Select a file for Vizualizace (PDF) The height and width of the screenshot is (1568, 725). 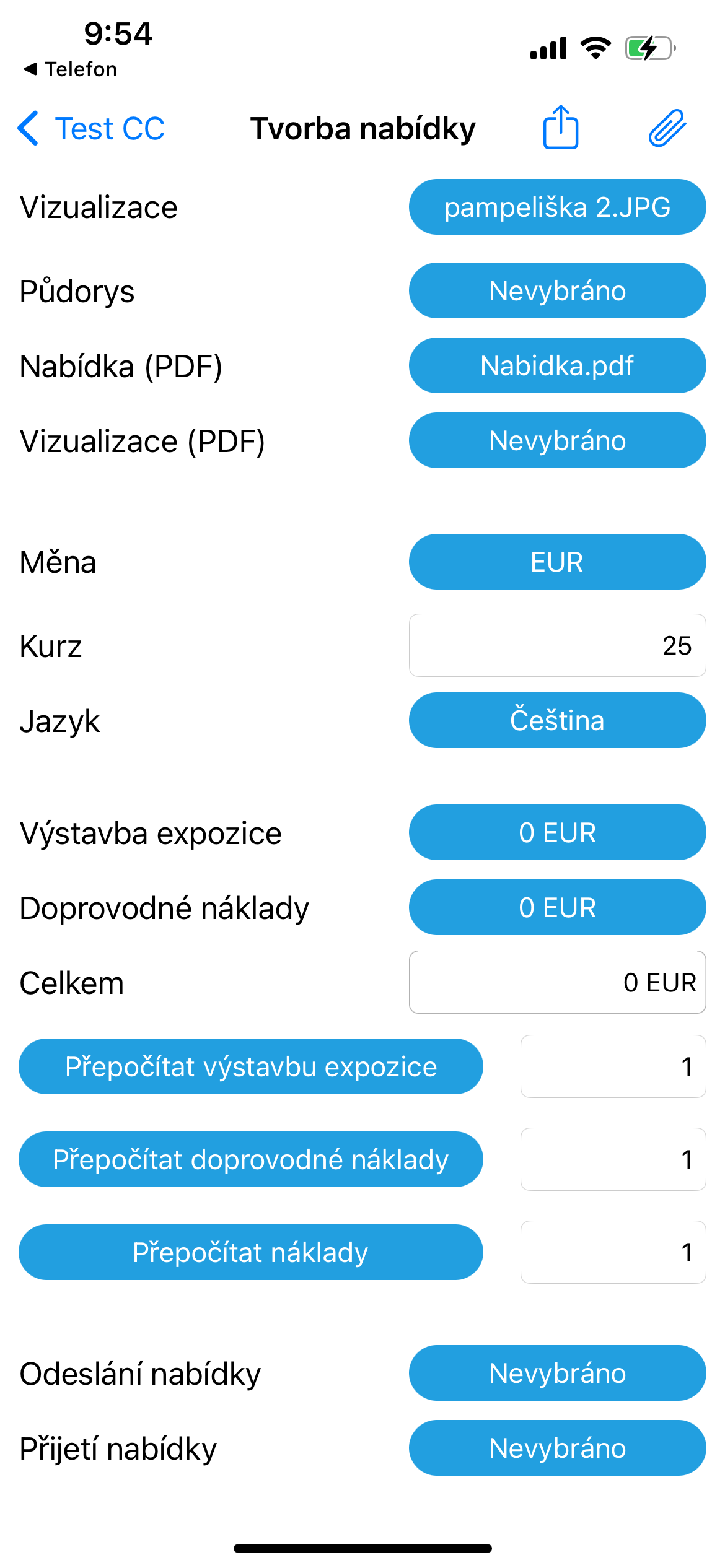[557, 440]
